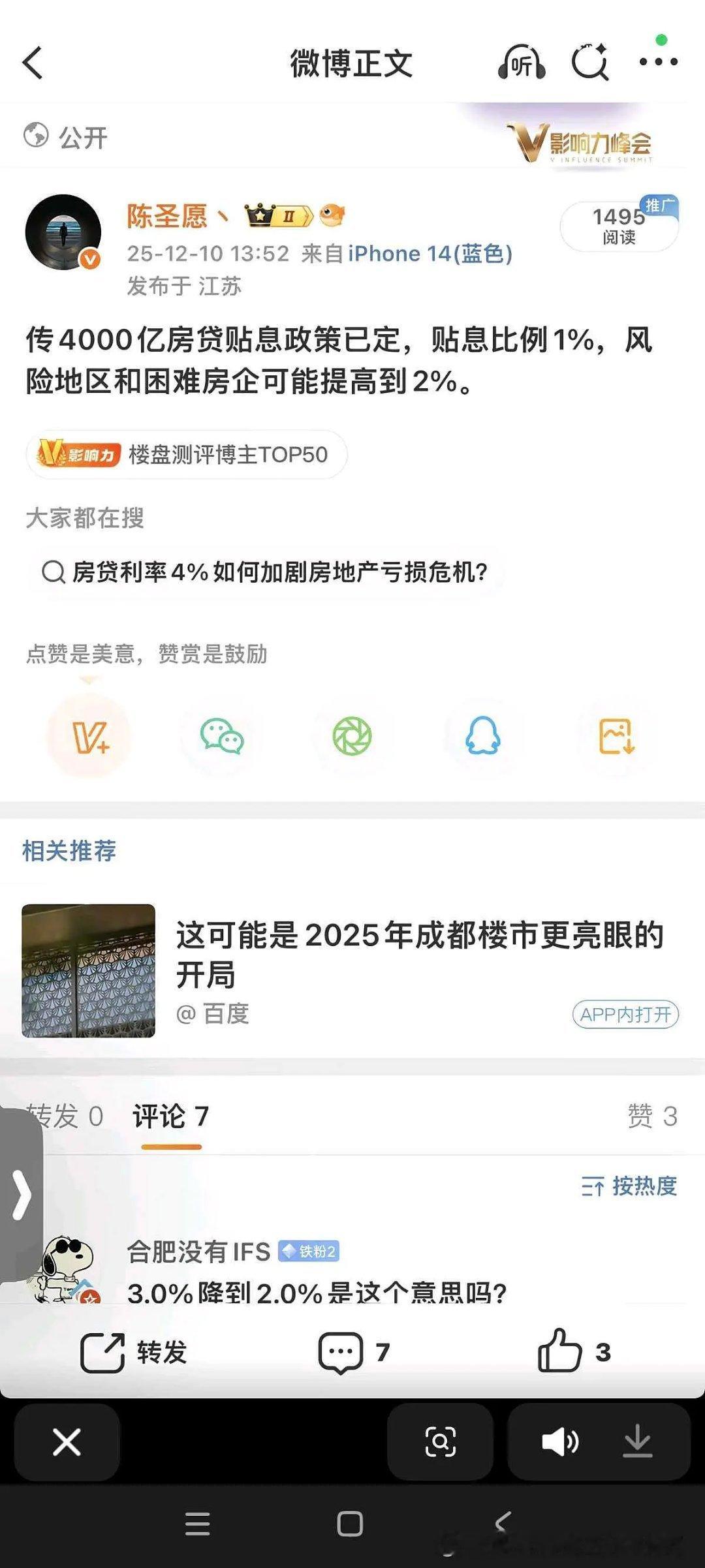The image size is (705, 1568).
Task: Open the 楼盘测评博主TOP50 badge
Action: (187, 455)
